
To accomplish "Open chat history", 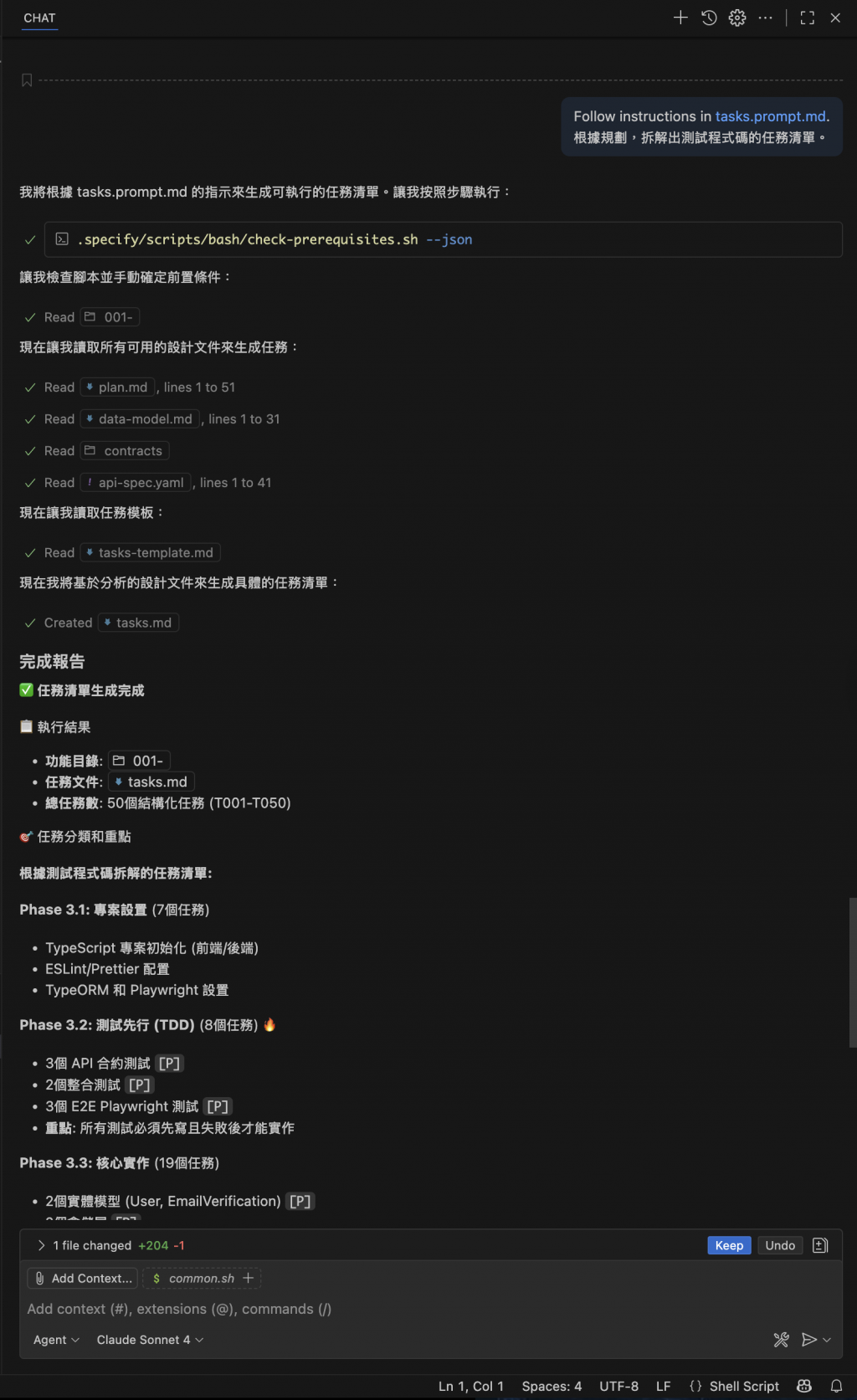I will (x=709, y=18).
